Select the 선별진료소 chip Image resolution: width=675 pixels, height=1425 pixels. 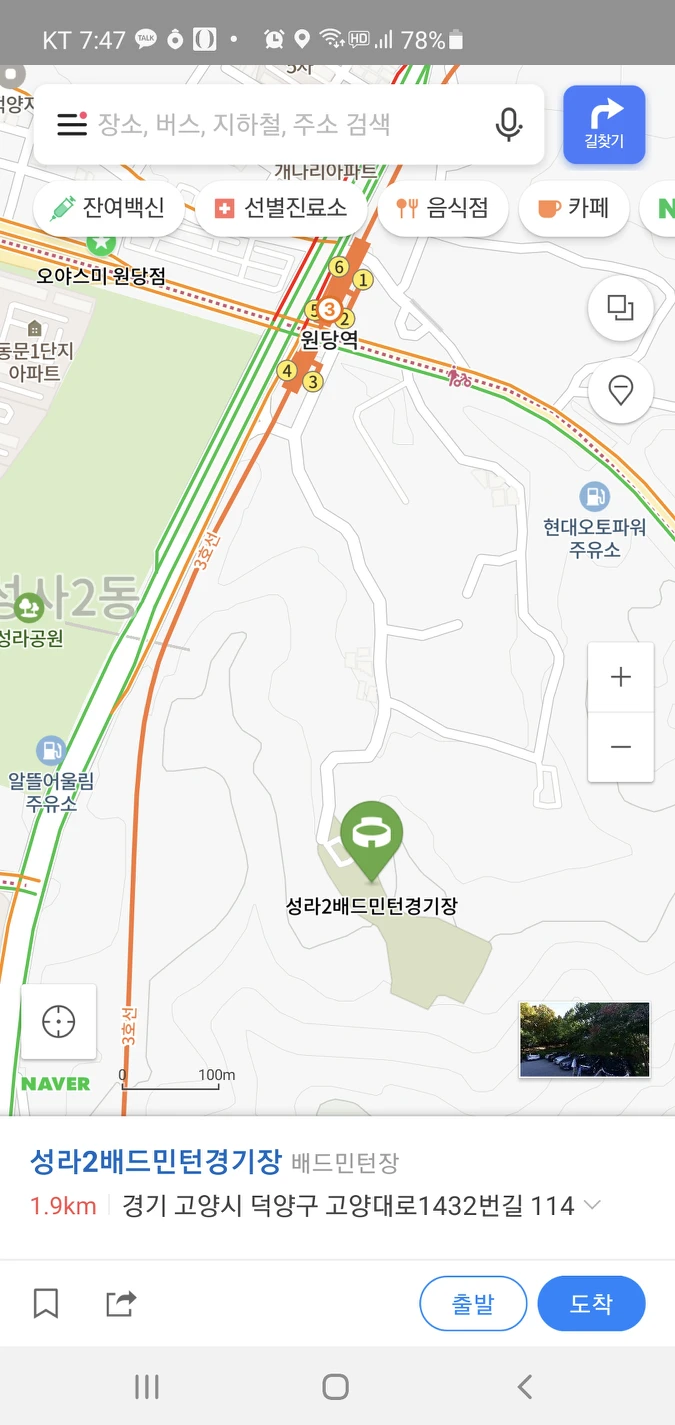pos(282,208)
